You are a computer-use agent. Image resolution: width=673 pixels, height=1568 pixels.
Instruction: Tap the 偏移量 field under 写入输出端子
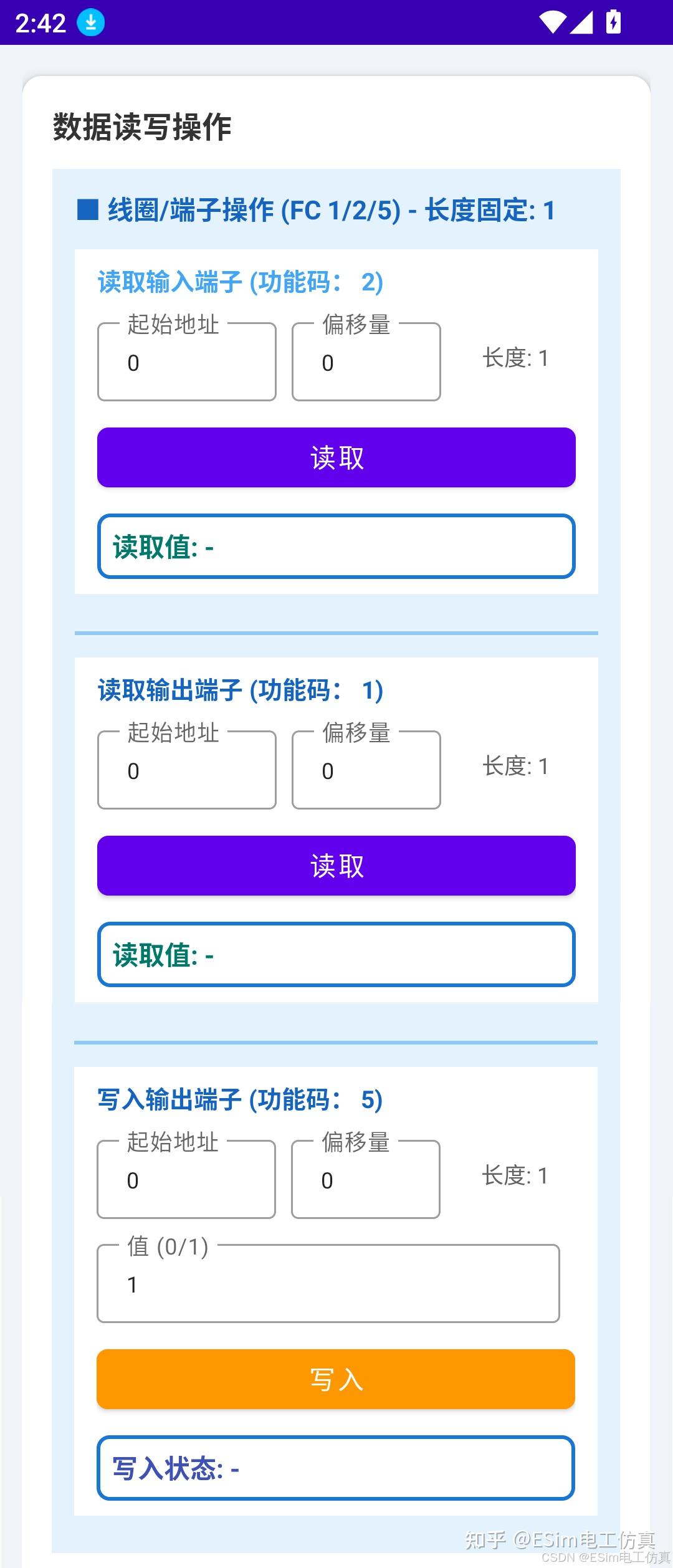click(365, 1179)
